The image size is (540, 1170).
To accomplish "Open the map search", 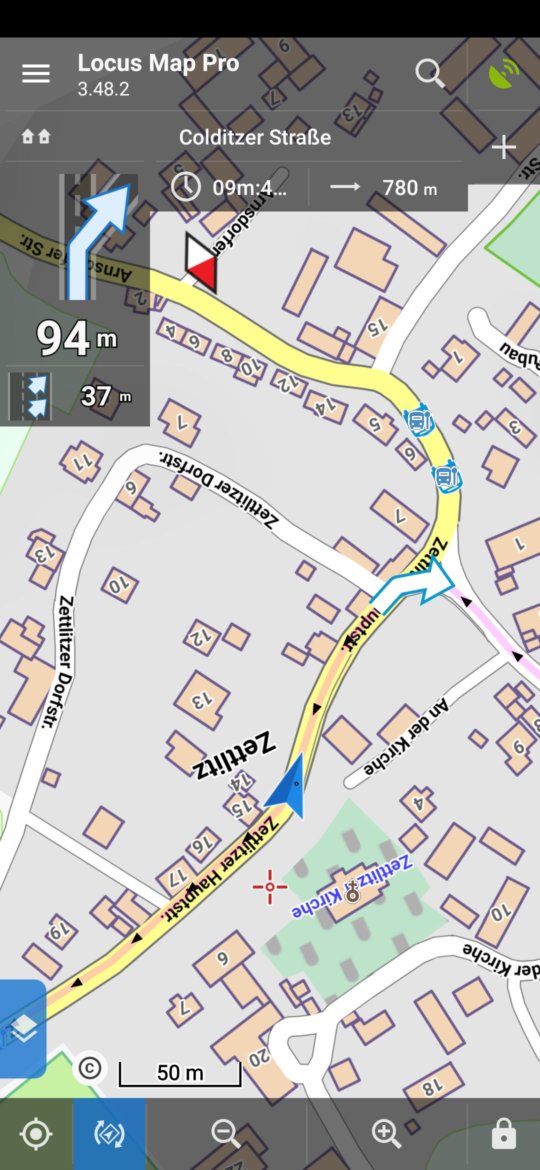I will coord(430,73).
